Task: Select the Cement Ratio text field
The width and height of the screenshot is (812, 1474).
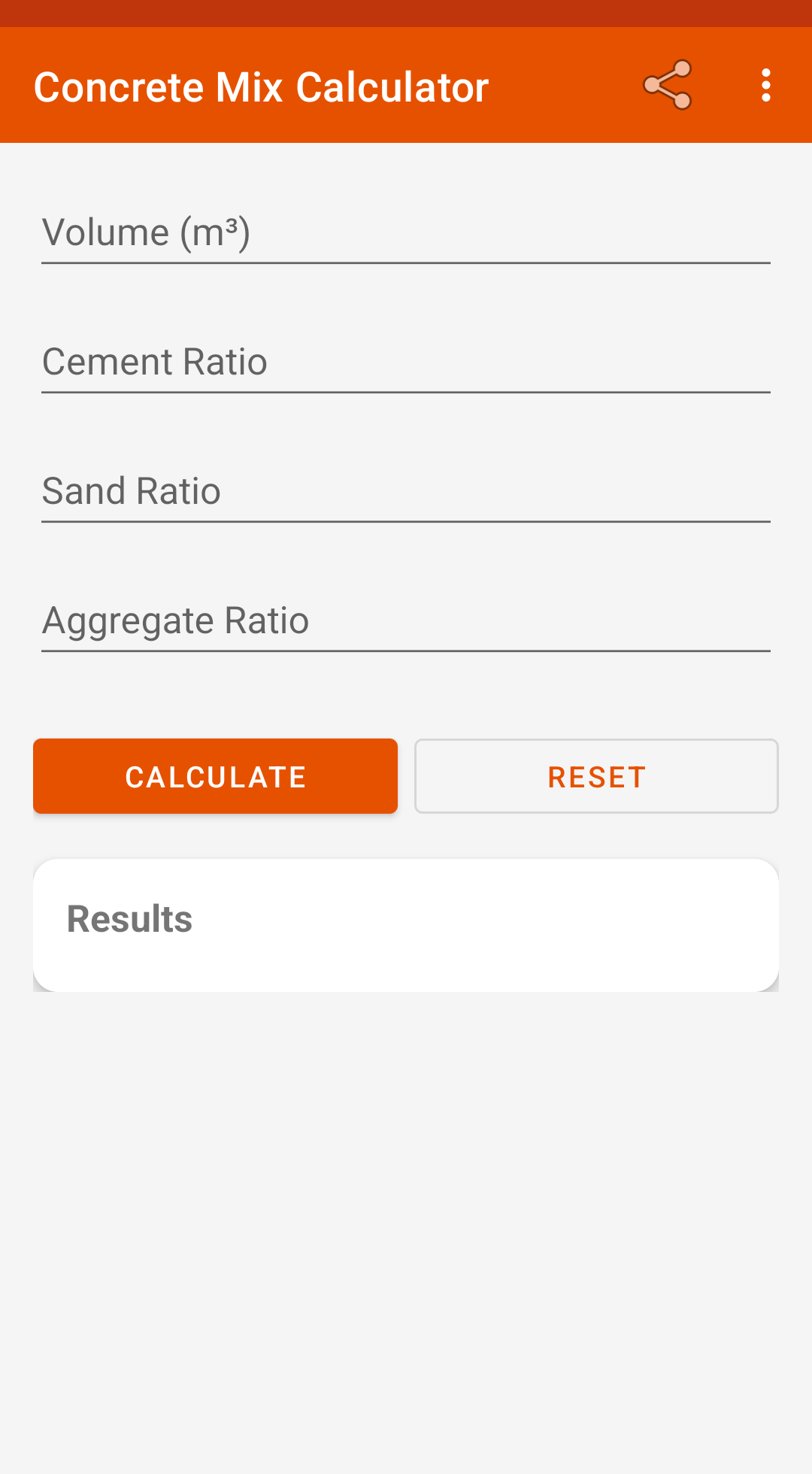Action: click(x=406, y=362)
